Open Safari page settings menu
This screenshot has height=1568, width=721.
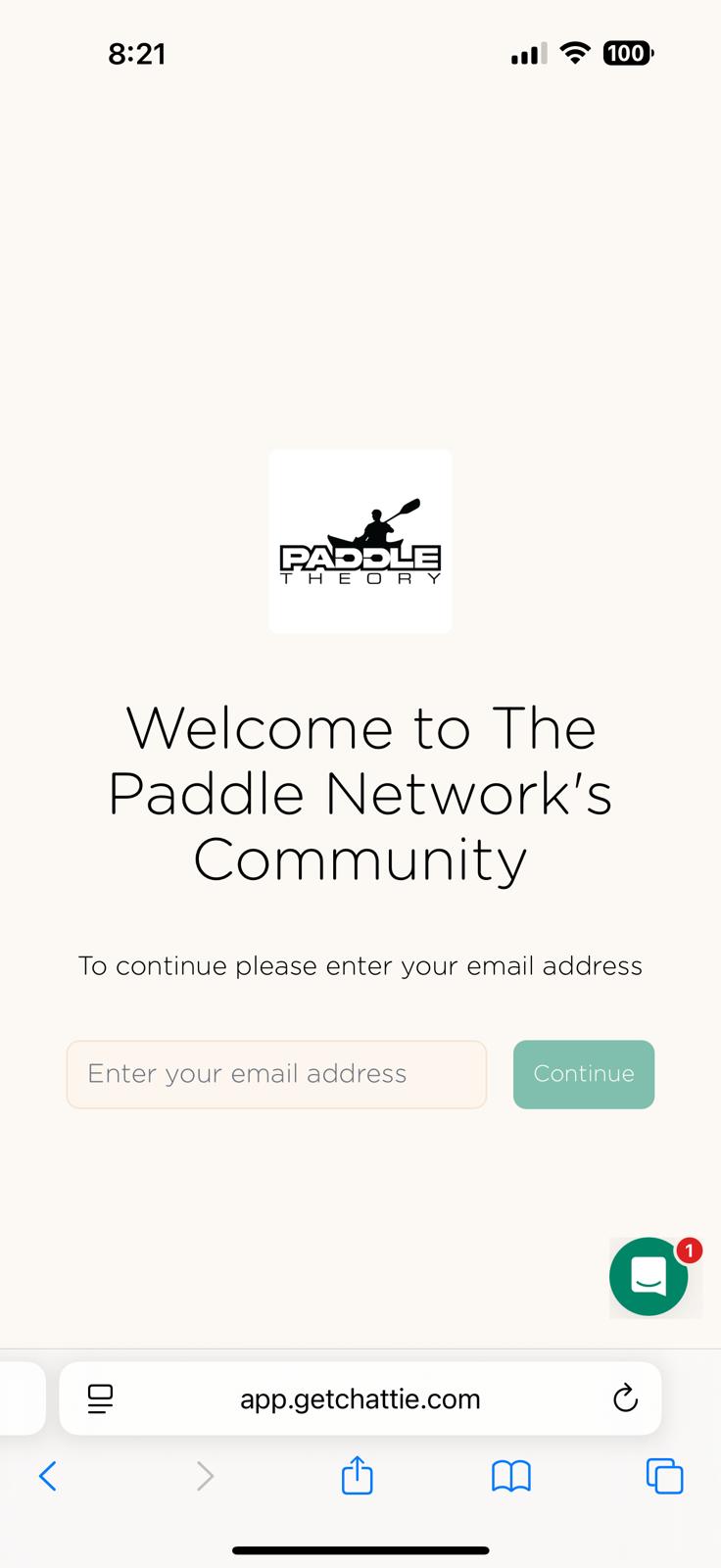click(x=100, y=1398)
